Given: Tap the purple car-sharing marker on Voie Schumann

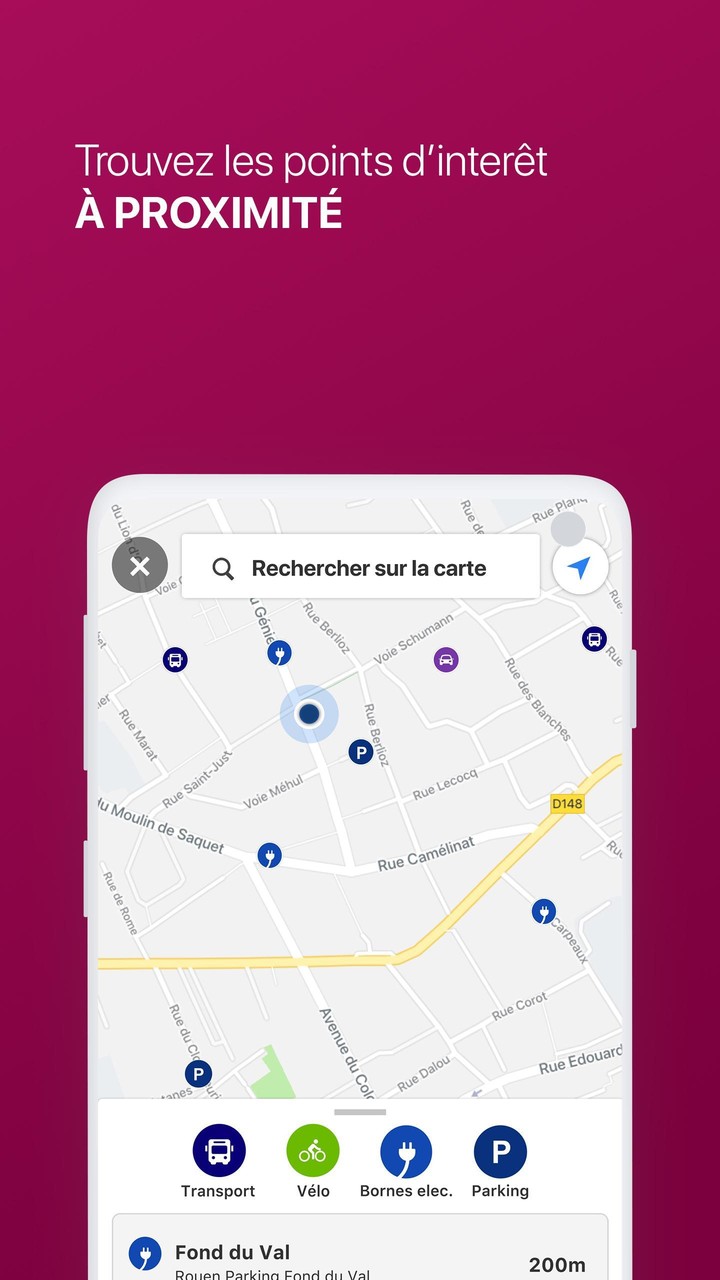Looking at the screenshot, I should [x=446, y=661].
